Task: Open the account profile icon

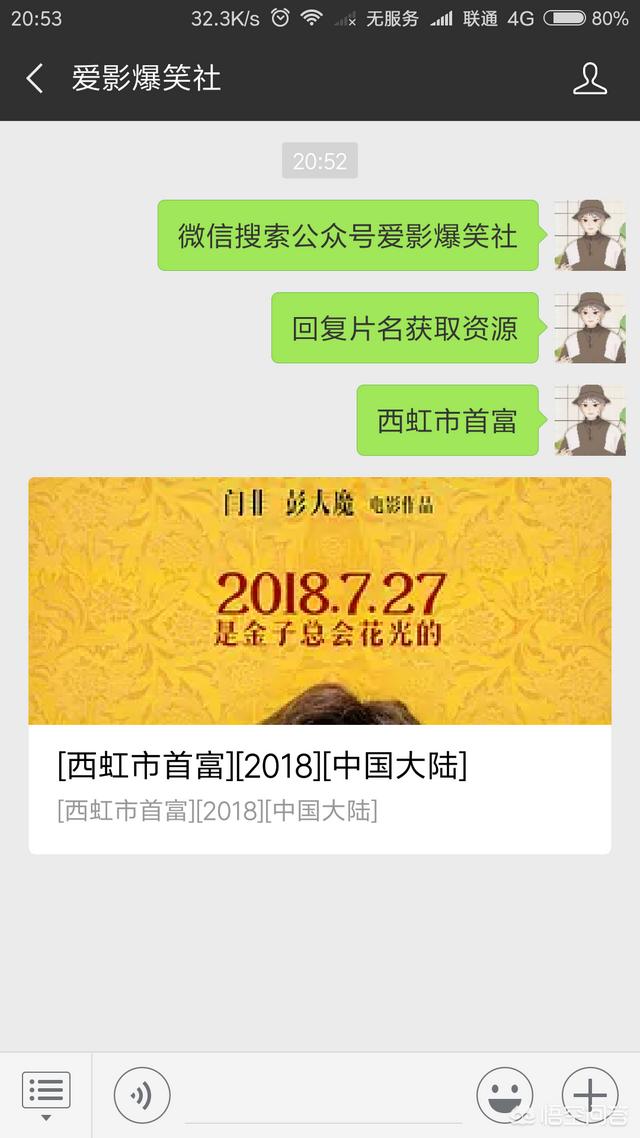Action: coord(590,78)
